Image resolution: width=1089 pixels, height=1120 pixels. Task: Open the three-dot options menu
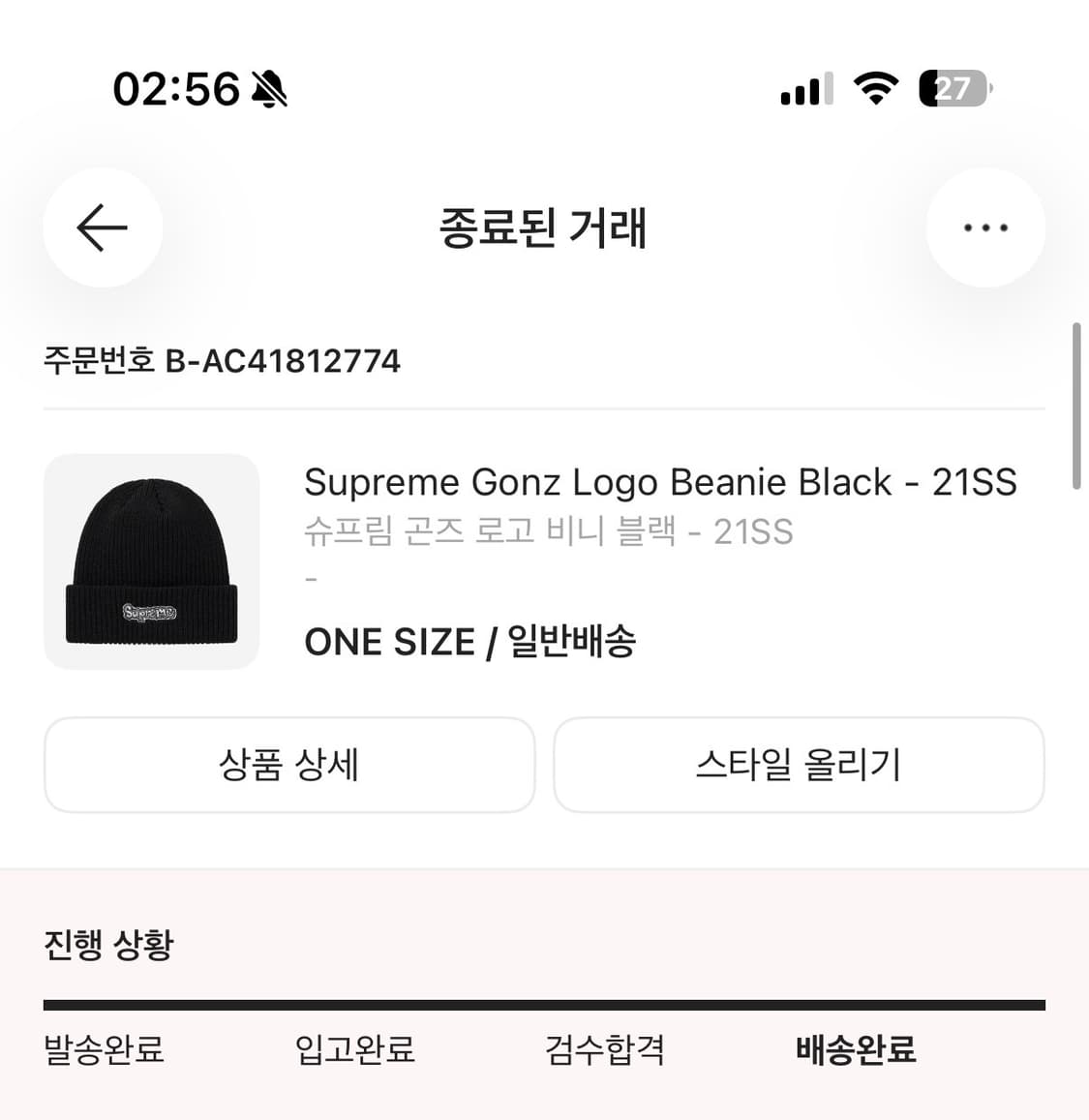point(985,227)
